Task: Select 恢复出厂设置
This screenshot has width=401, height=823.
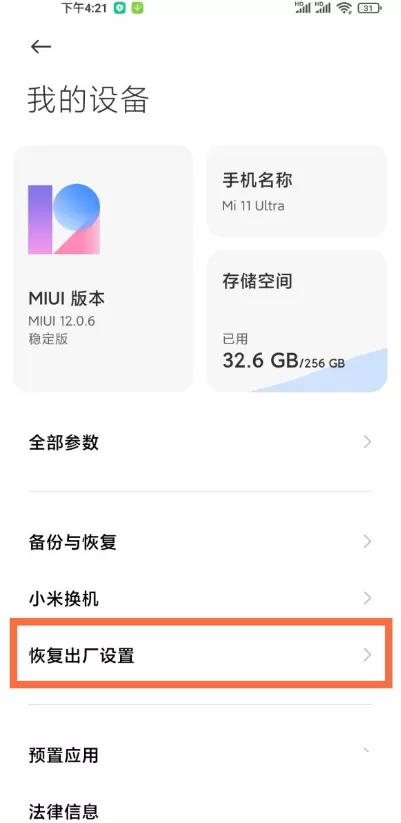Action: (x=200, y=655)
